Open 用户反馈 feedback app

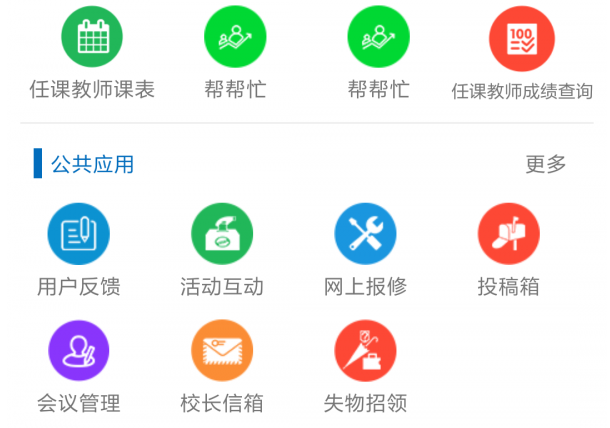tap(78, 235)
